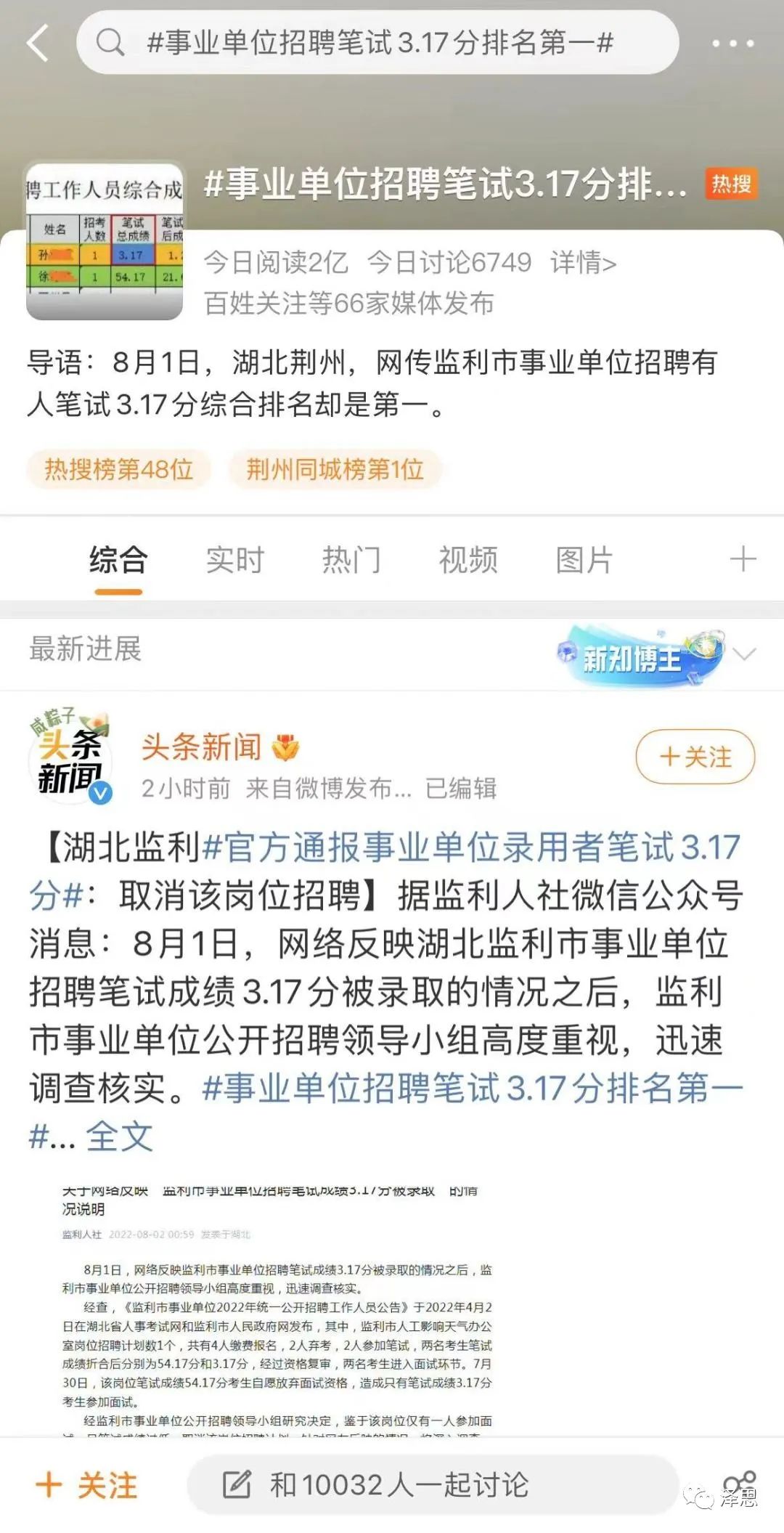
Task: Open the three-dot overflow menu
Action: pos(732,44)
